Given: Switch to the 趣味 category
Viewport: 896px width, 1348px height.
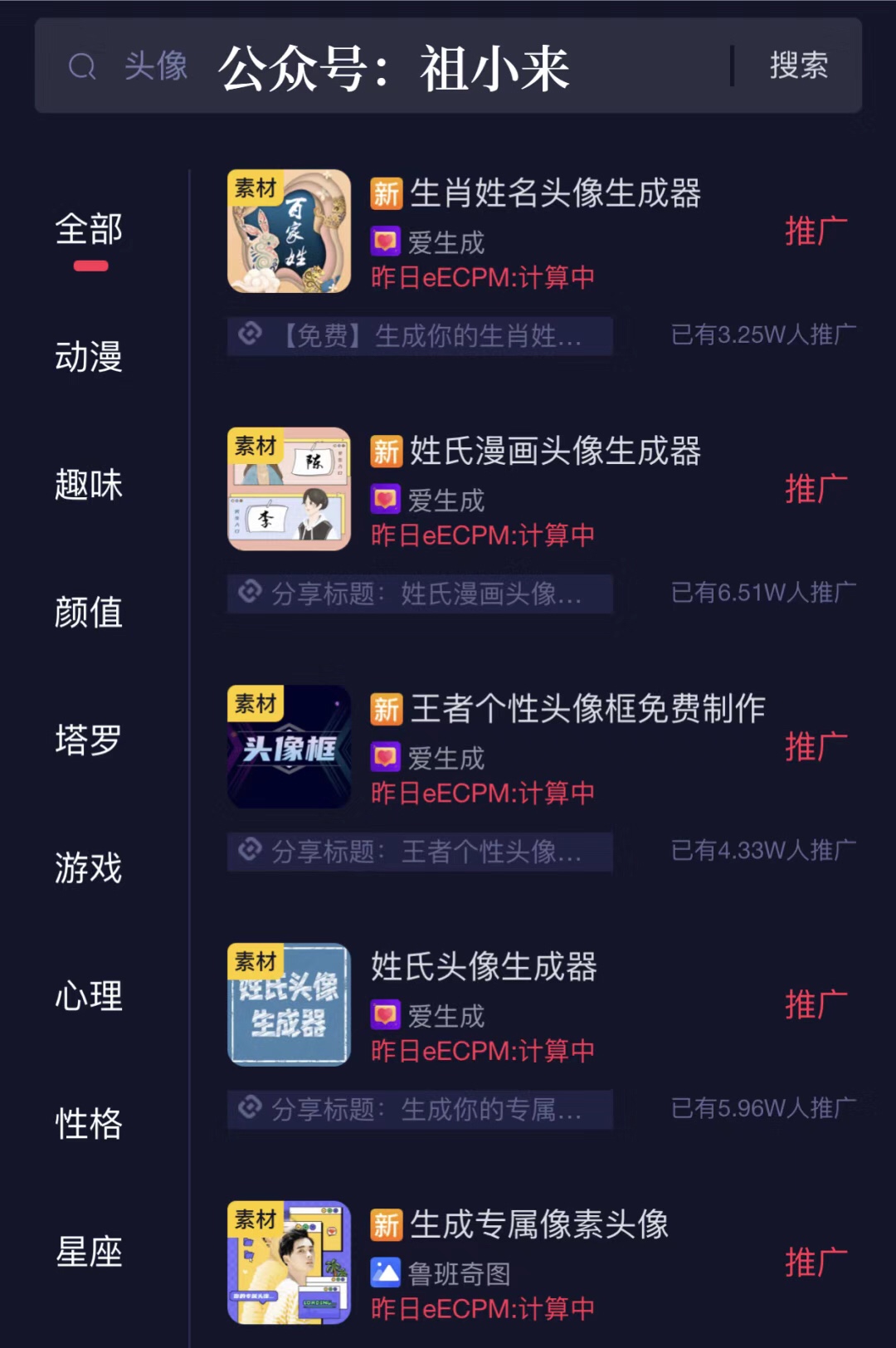Looking at the screenshot, I should click(x=89, y=485).
